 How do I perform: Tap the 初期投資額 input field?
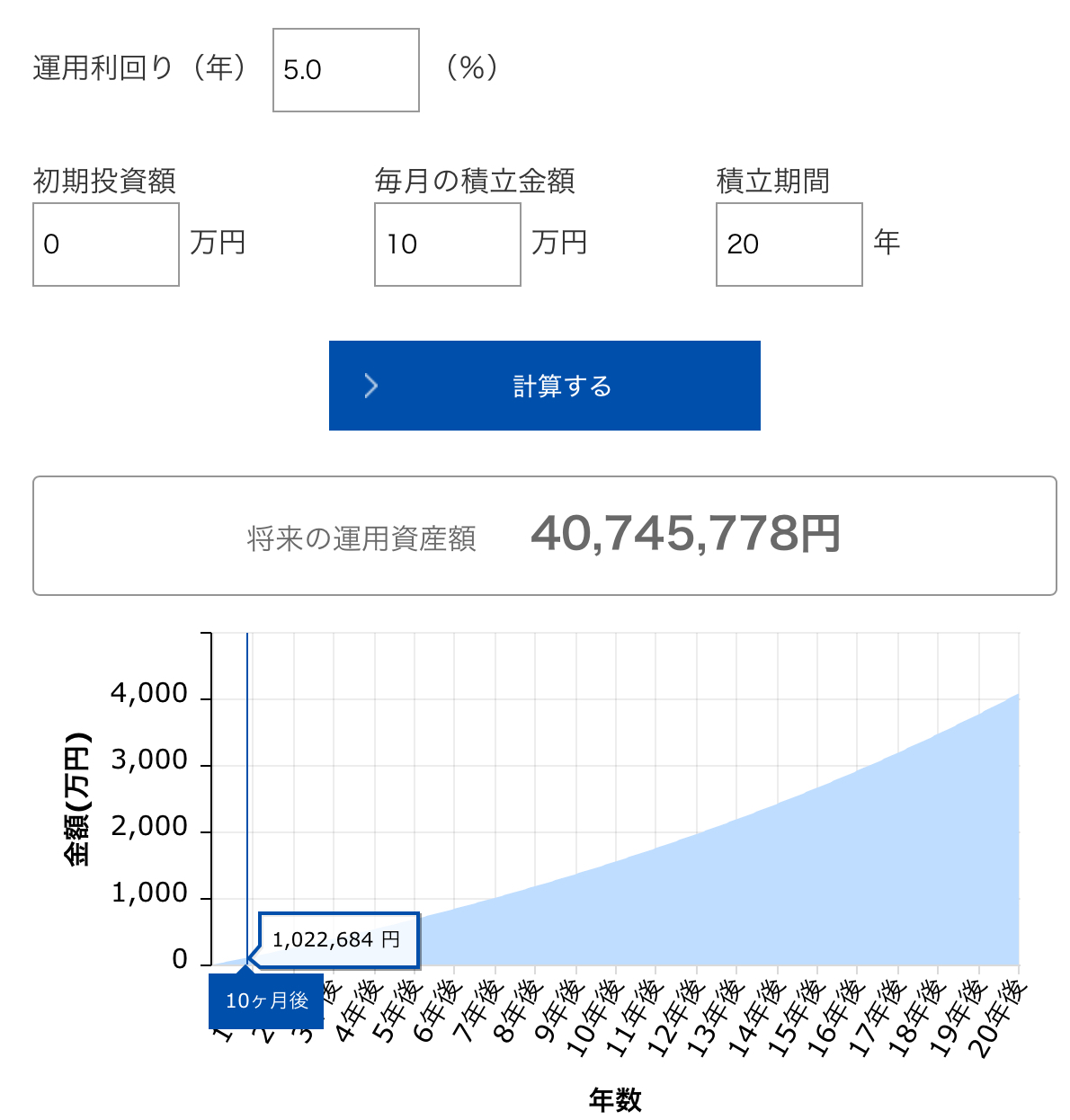click(106, 244)
